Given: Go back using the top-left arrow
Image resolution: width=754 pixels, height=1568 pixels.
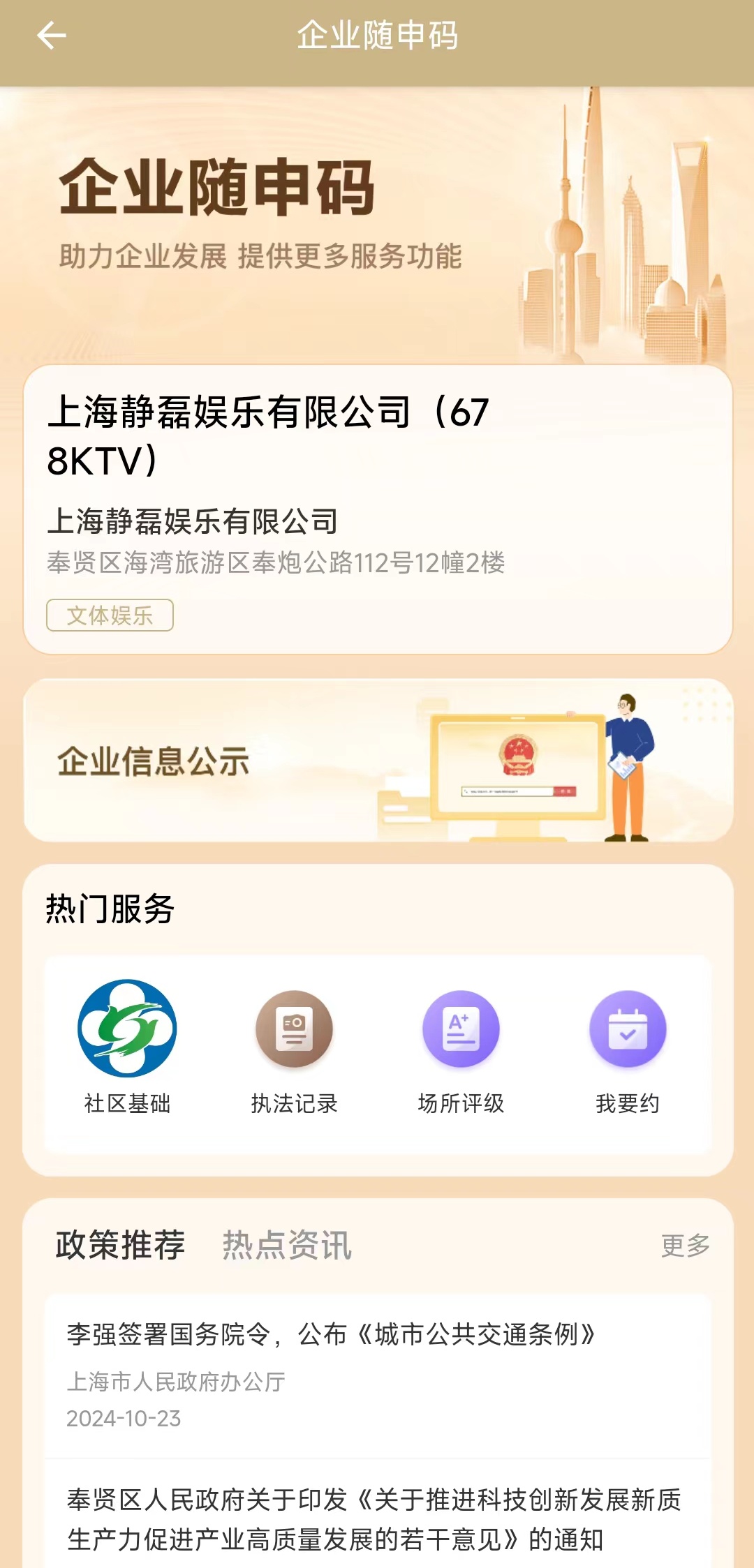Looking at the screenshot, I should pos(51,36).
